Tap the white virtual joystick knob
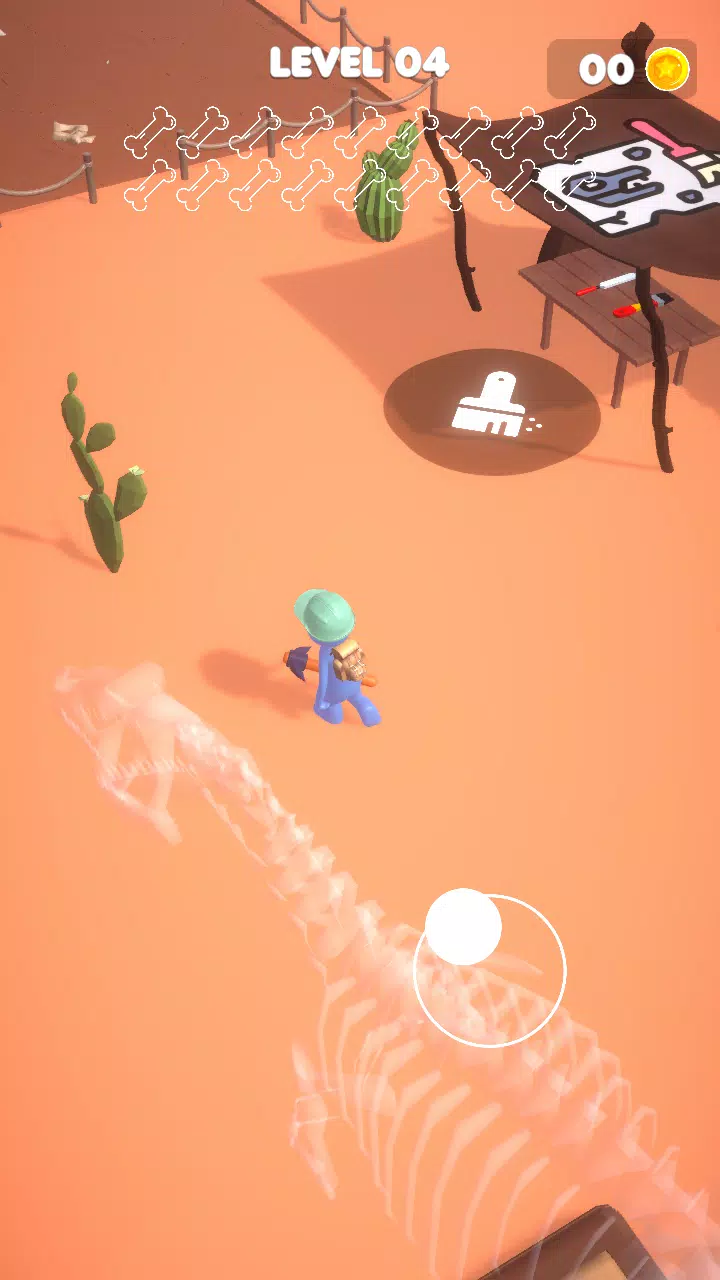The height and width of the screenshot is (1280, 720). 463,927
